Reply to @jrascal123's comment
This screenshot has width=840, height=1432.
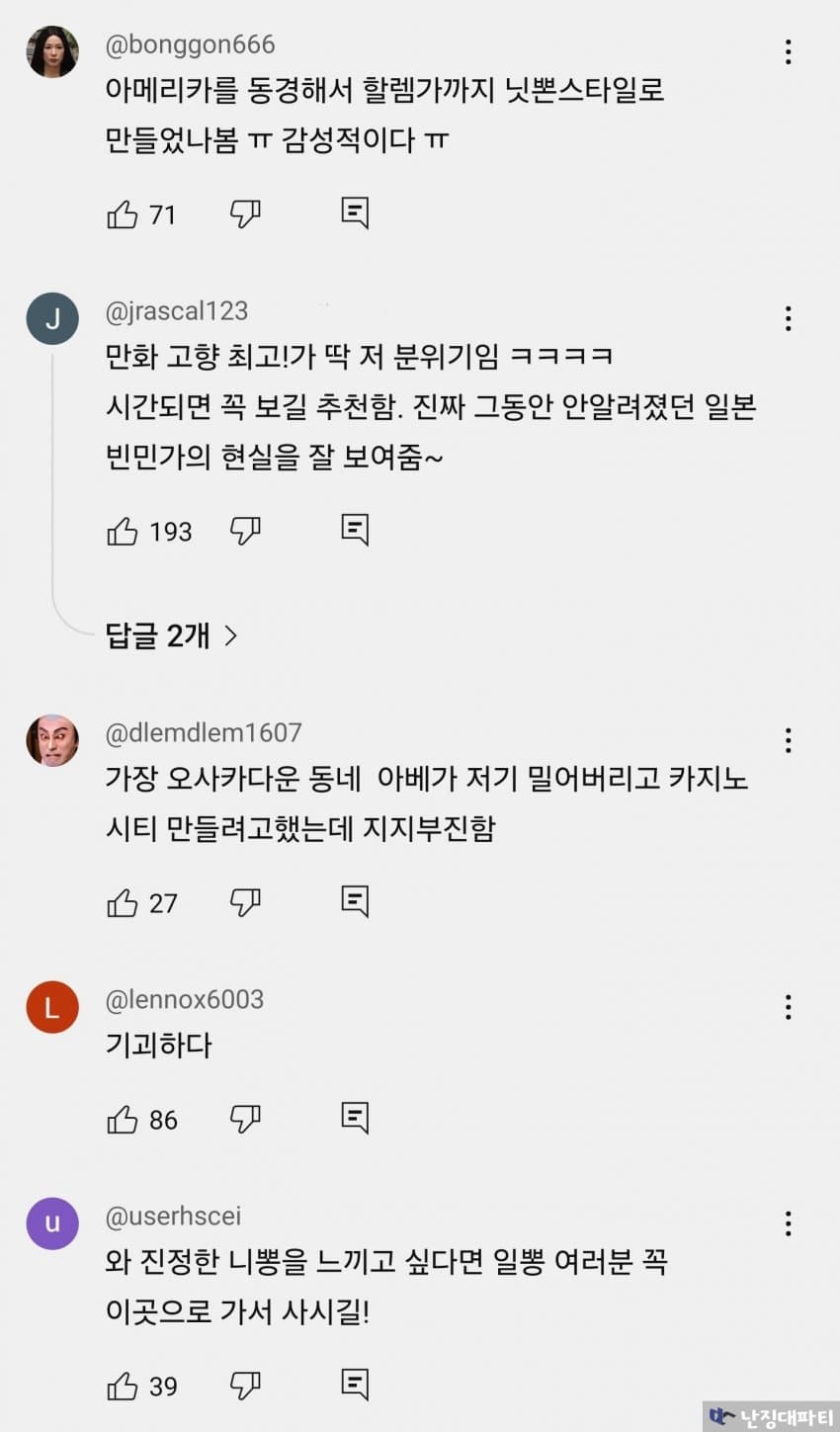(355, 530)
